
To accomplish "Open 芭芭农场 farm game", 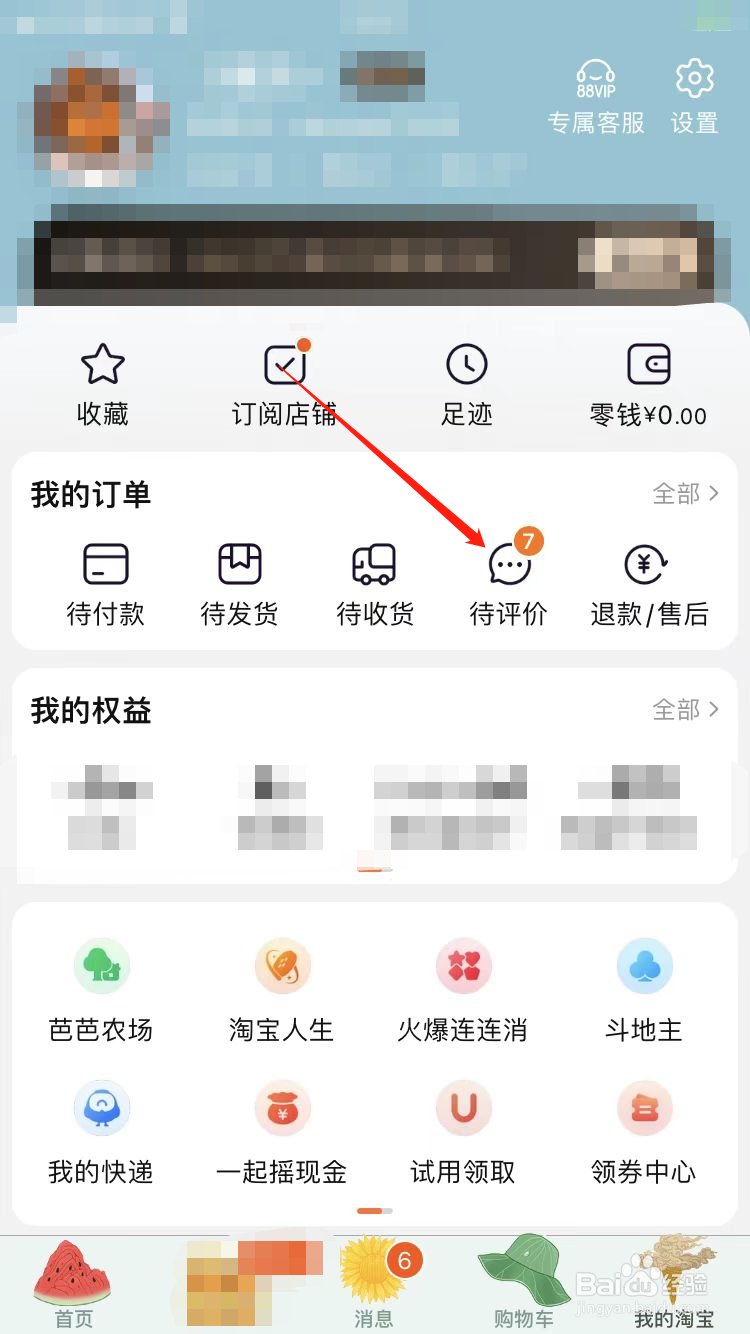I will (101, 988).
